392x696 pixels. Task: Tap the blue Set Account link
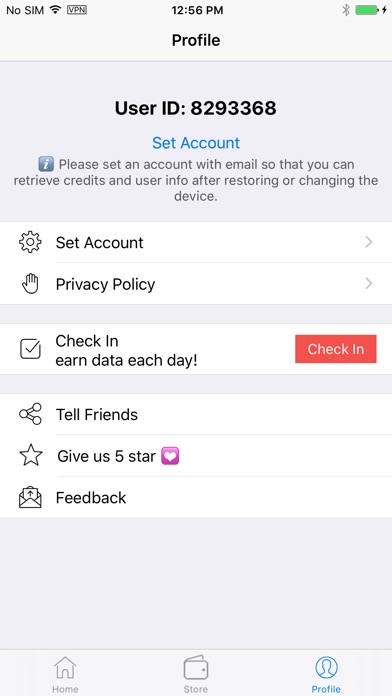[x=196, y=142]
